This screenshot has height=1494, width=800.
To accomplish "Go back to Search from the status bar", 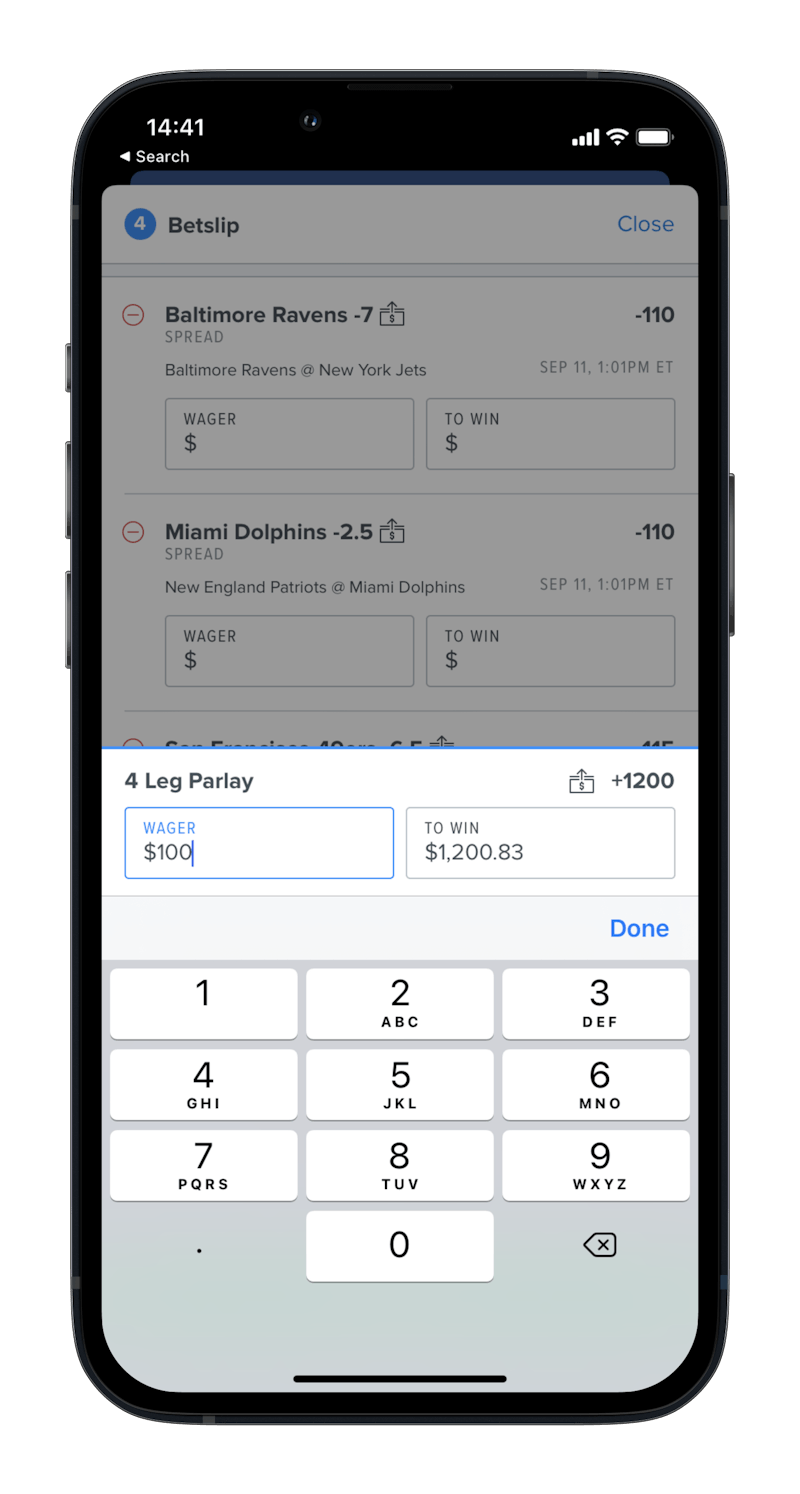I will click(x=155, y=157).
